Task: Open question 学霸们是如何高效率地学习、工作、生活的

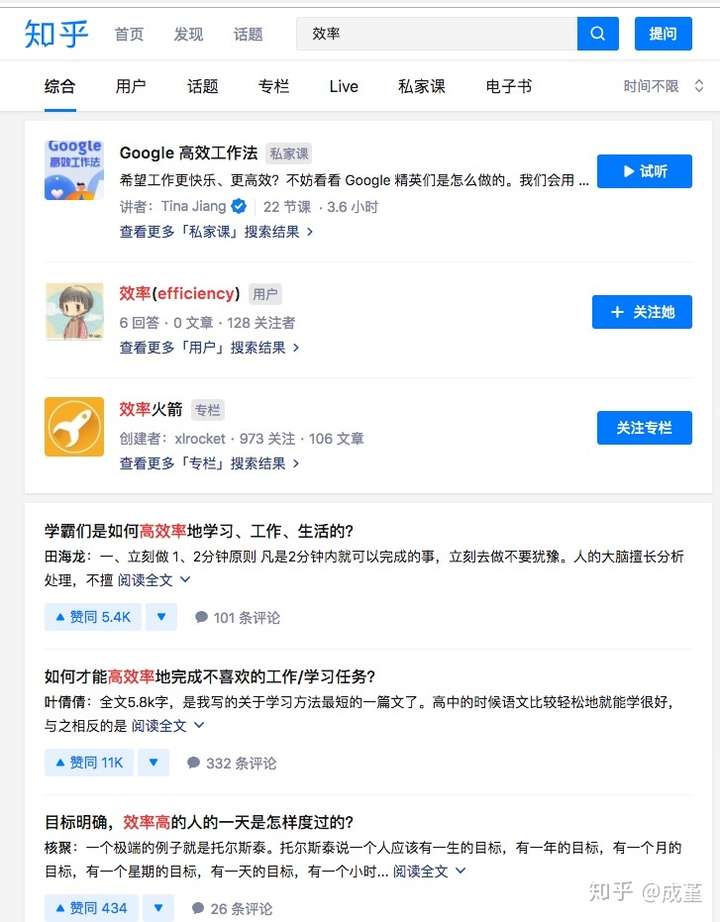Action: [199, 531]
